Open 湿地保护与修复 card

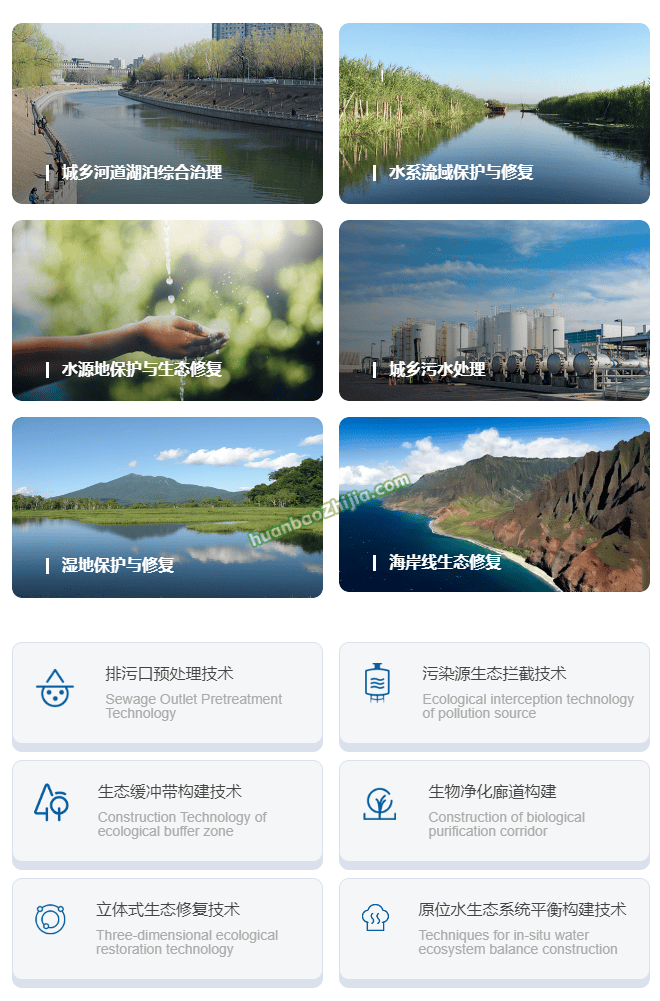[x=167, y=507]
